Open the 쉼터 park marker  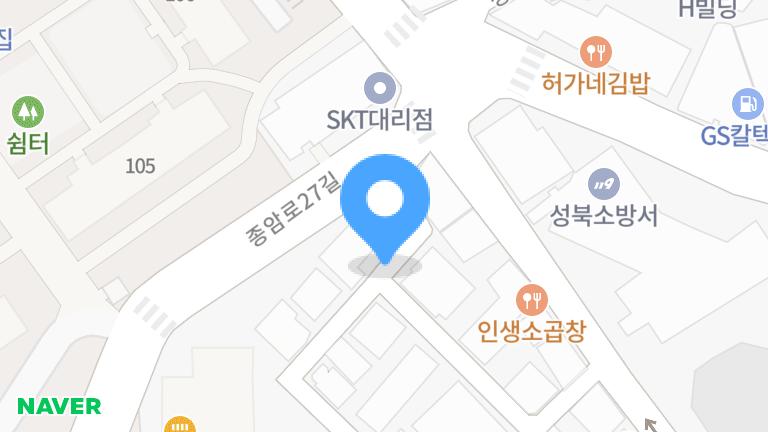point(28,112)
